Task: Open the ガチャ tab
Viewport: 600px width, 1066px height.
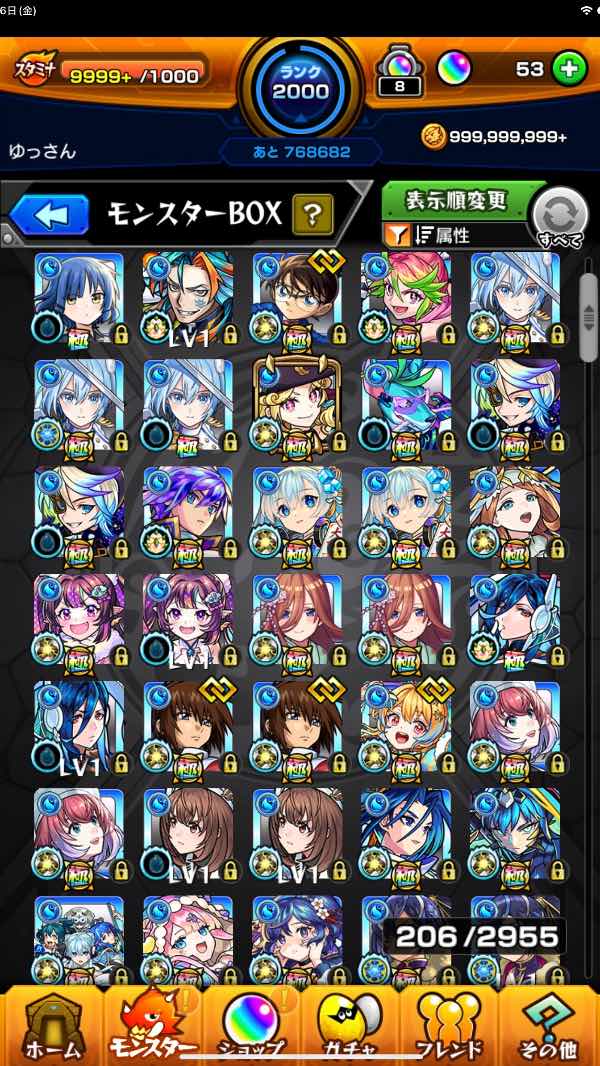Action: pyautogui.click(x=351, y=1026)
